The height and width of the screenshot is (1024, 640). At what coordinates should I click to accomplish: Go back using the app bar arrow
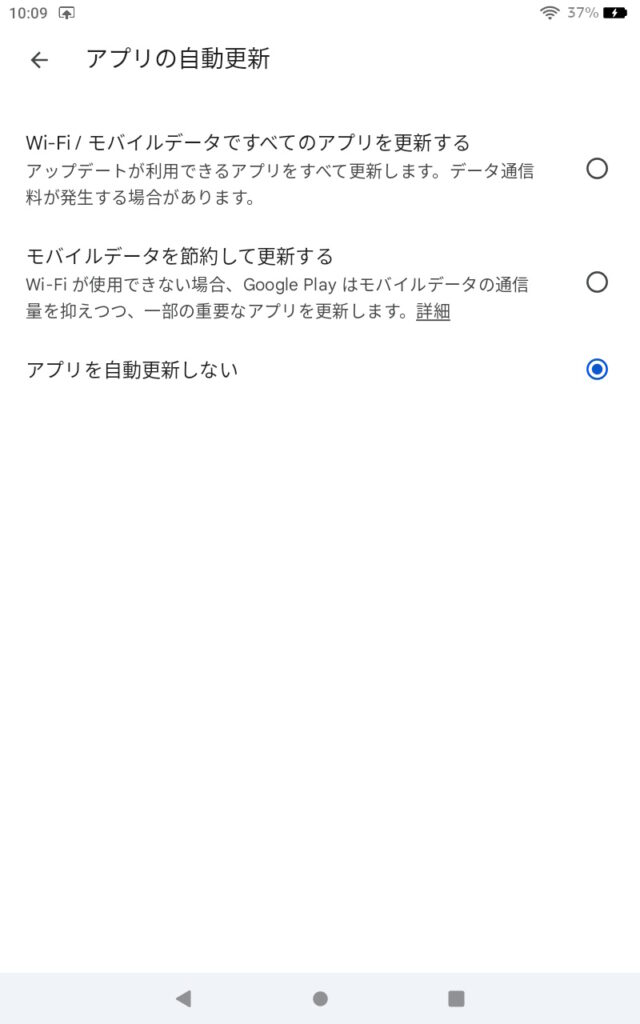point(39,60)
